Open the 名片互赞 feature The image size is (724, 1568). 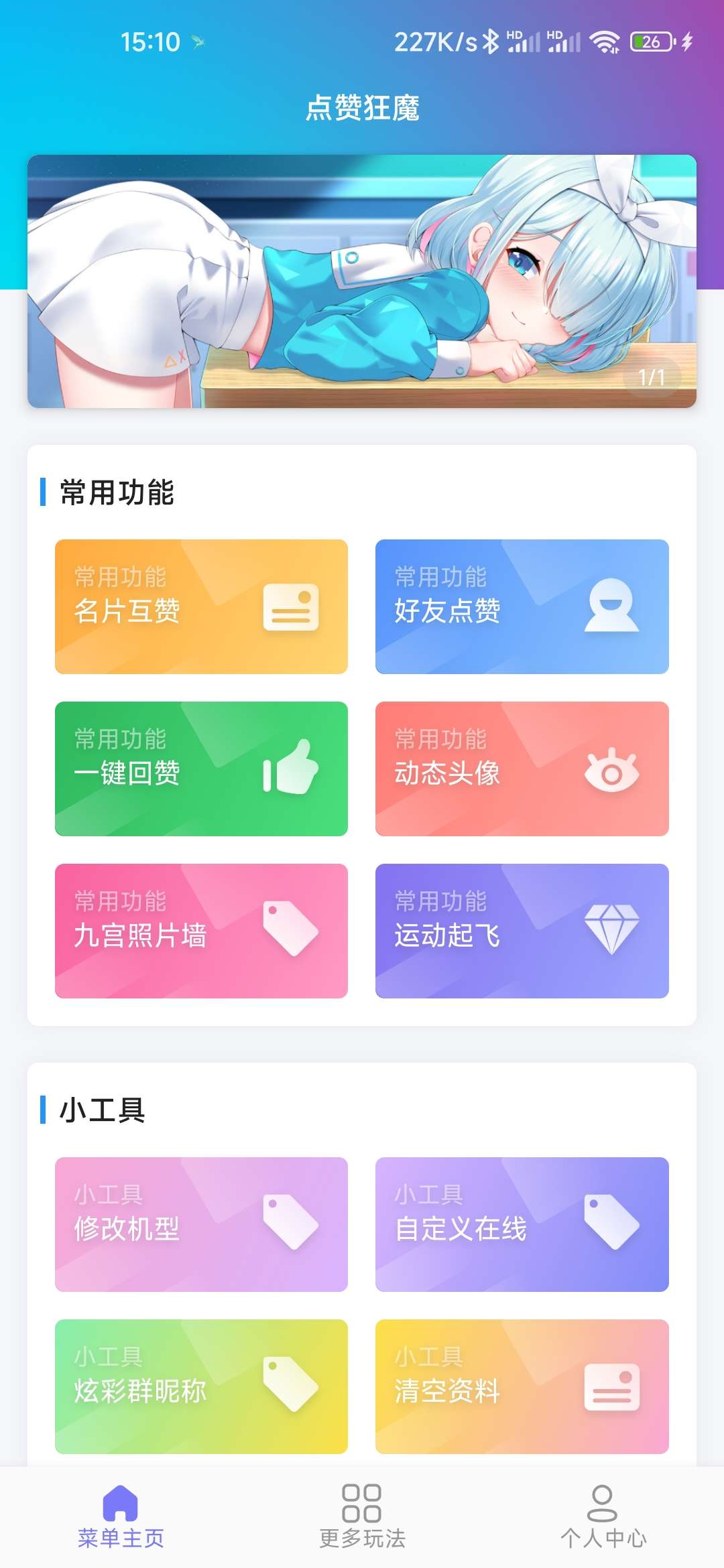[200, 606]
